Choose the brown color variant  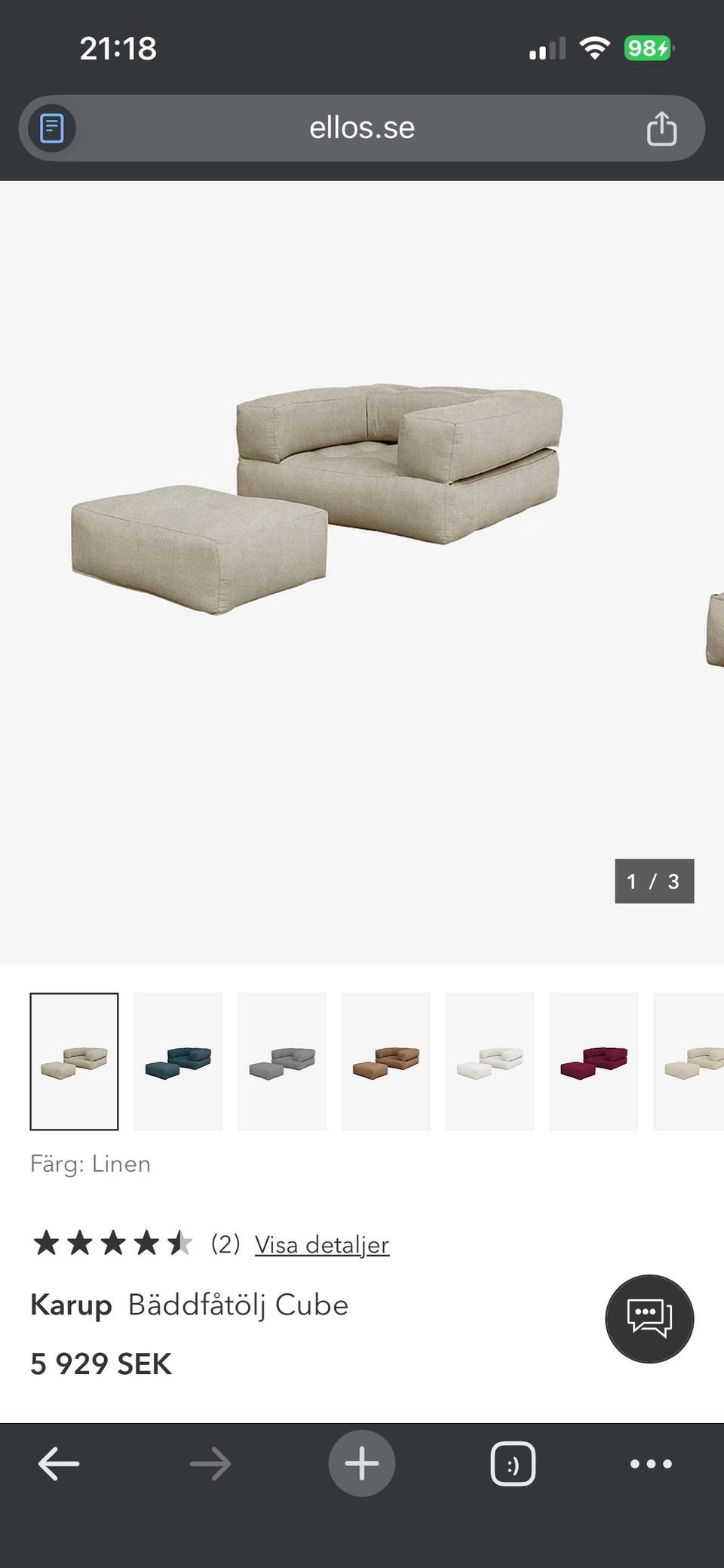coord(386,1061)
